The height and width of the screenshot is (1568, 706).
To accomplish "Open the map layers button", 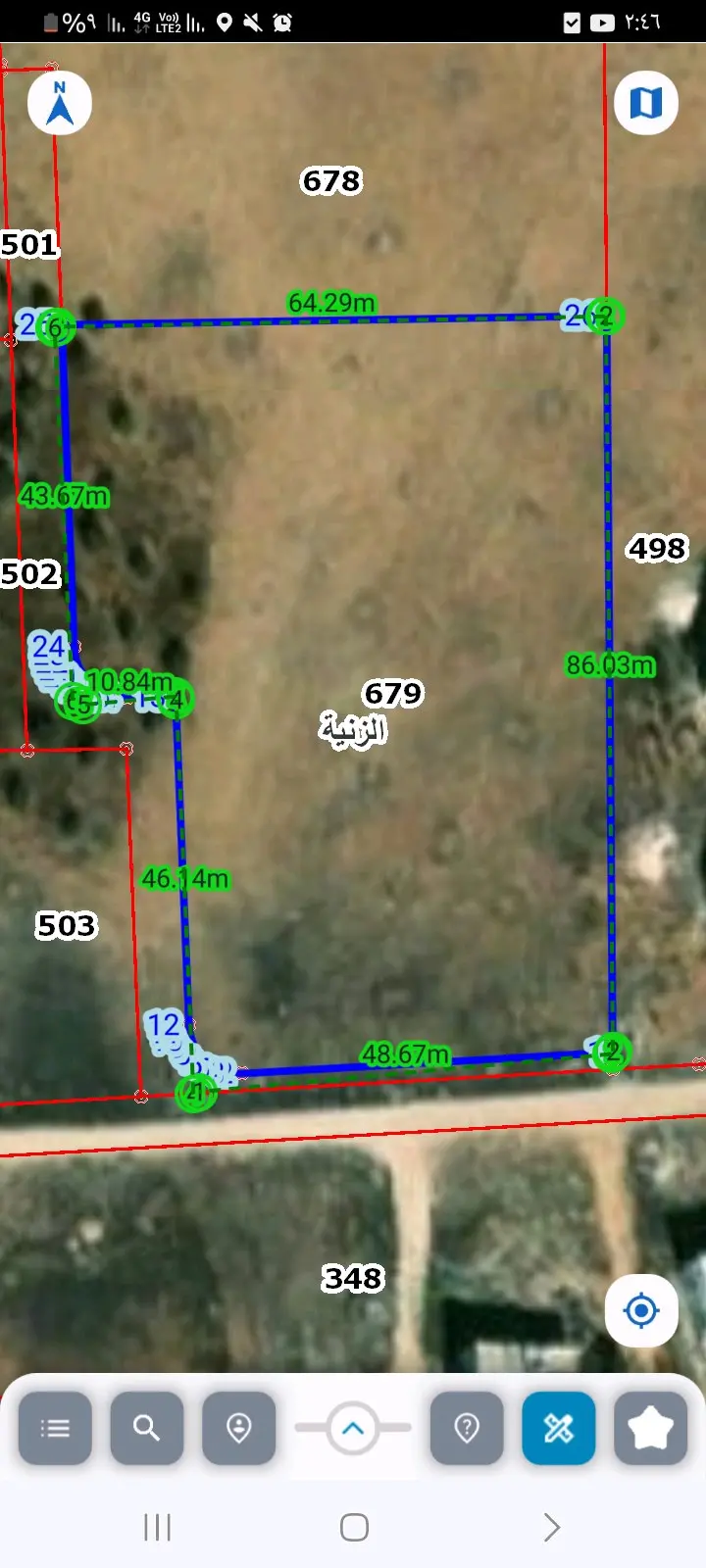I will 645,103.
